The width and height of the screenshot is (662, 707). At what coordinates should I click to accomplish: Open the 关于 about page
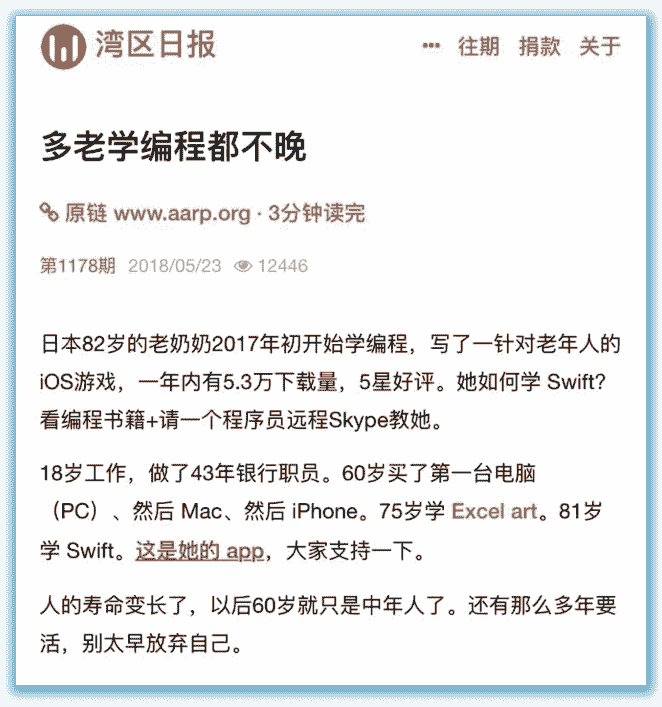[600, 46]
